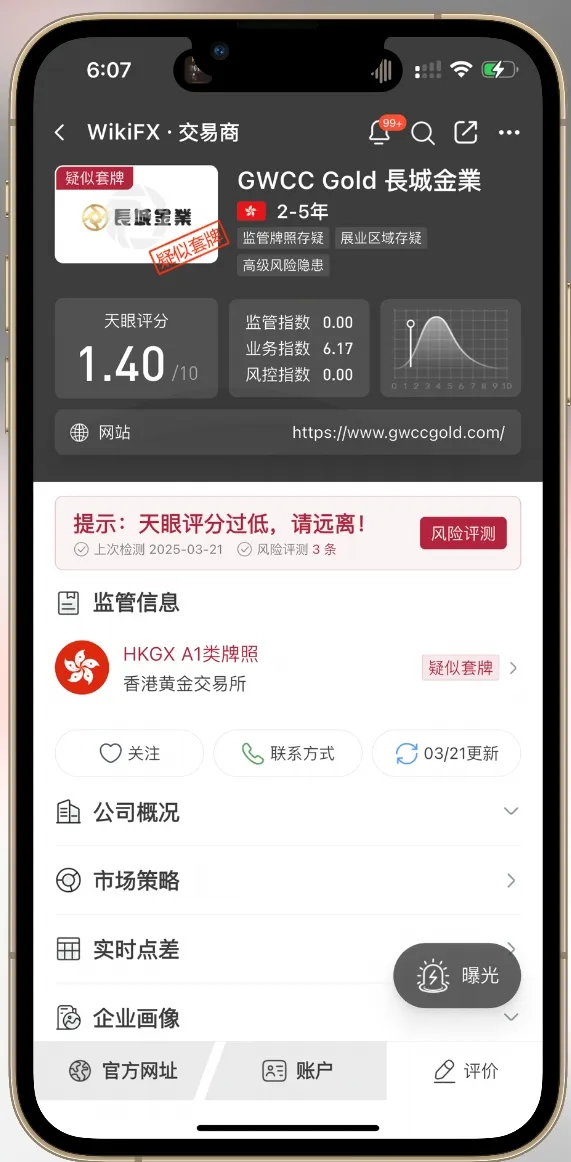Share this broker page

click(466, 133)
